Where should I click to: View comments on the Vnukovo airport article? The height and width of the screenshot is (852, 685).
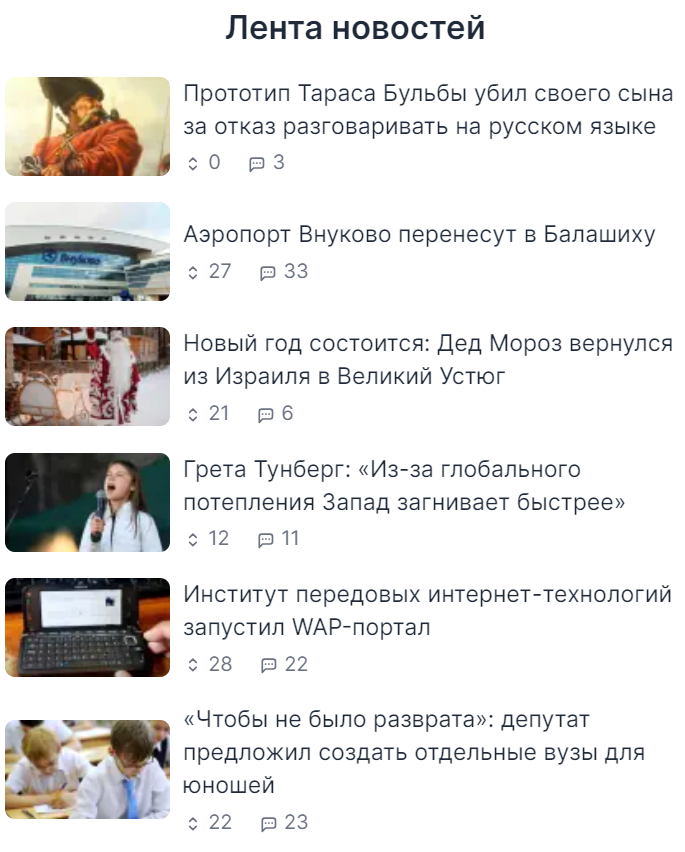(284, 272)
